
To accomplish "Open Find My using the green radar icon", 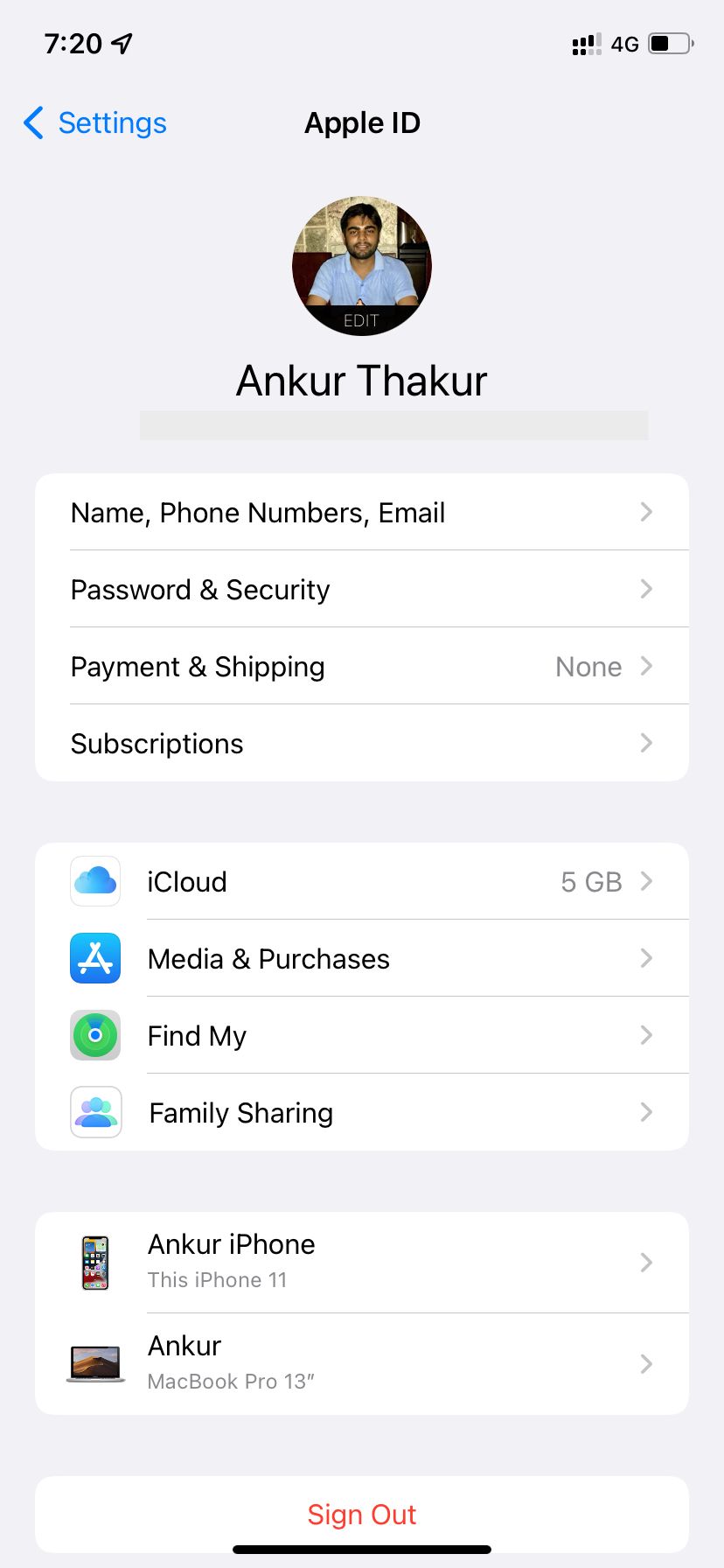I will [94, 1035].
